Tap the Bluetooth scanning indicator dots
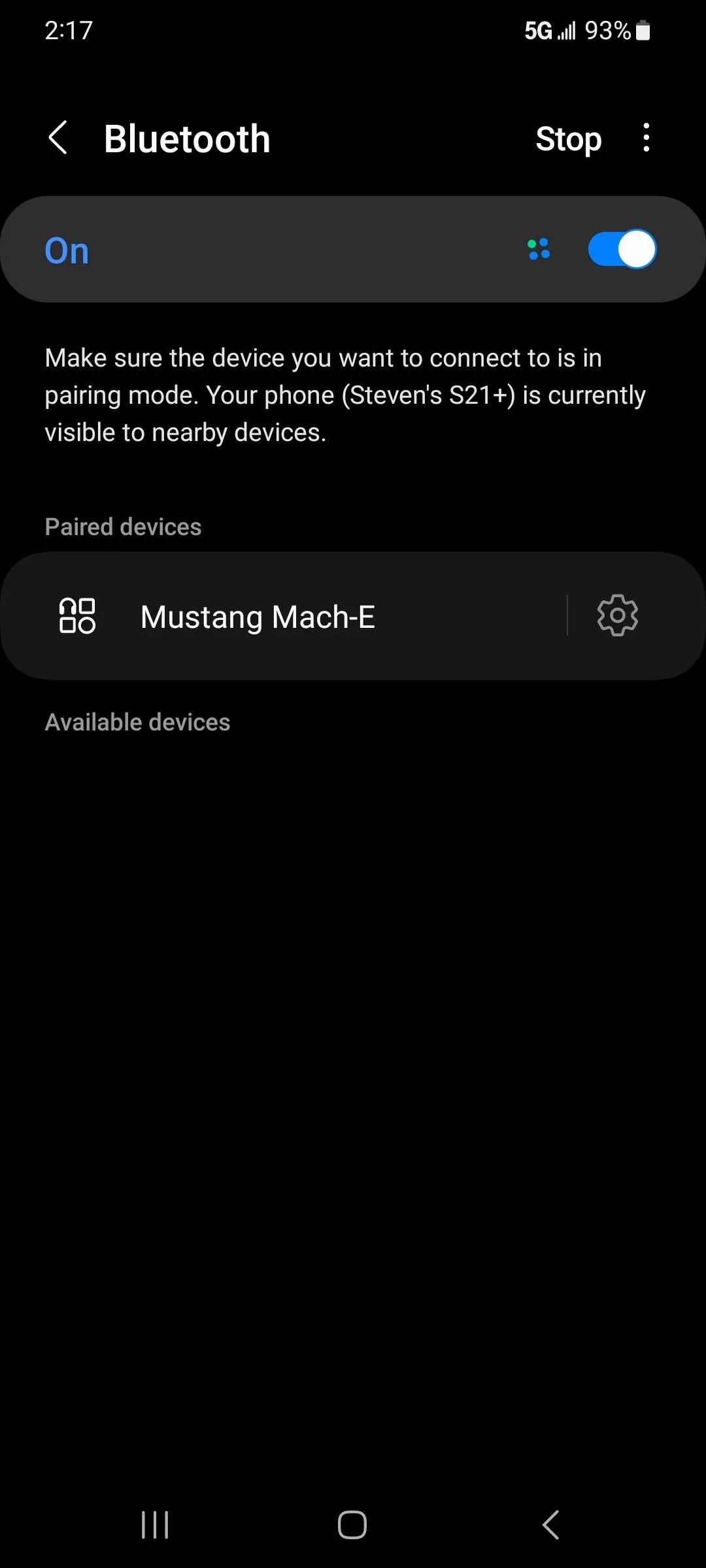Image resolution: width=706 pixels, height=1568 pixels. [x=539, y=249]
